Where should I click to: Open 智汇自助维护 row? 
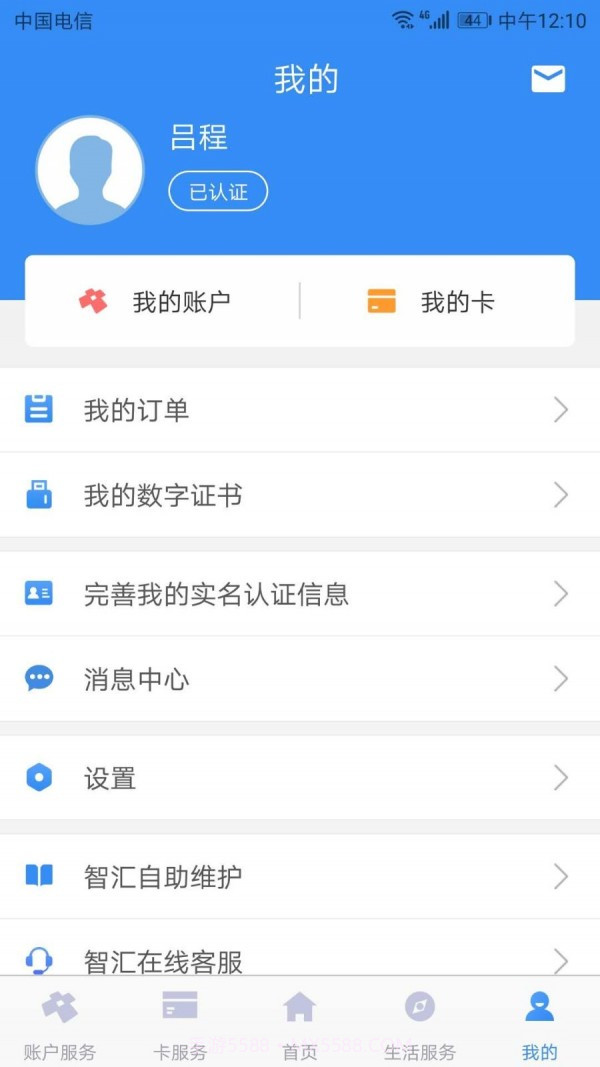point(300,877)
